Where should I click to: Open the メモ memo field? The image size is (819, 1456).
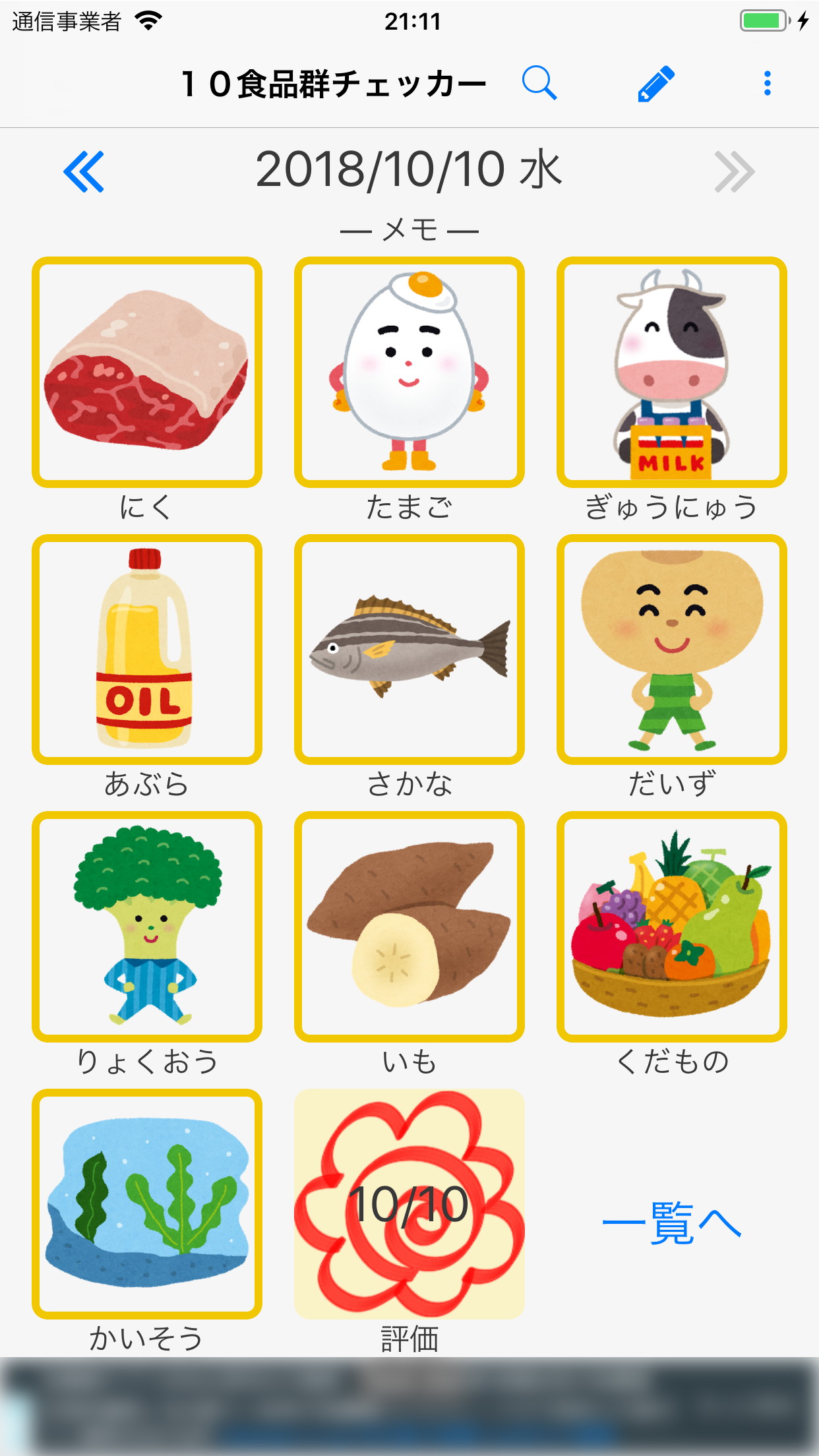409,229
